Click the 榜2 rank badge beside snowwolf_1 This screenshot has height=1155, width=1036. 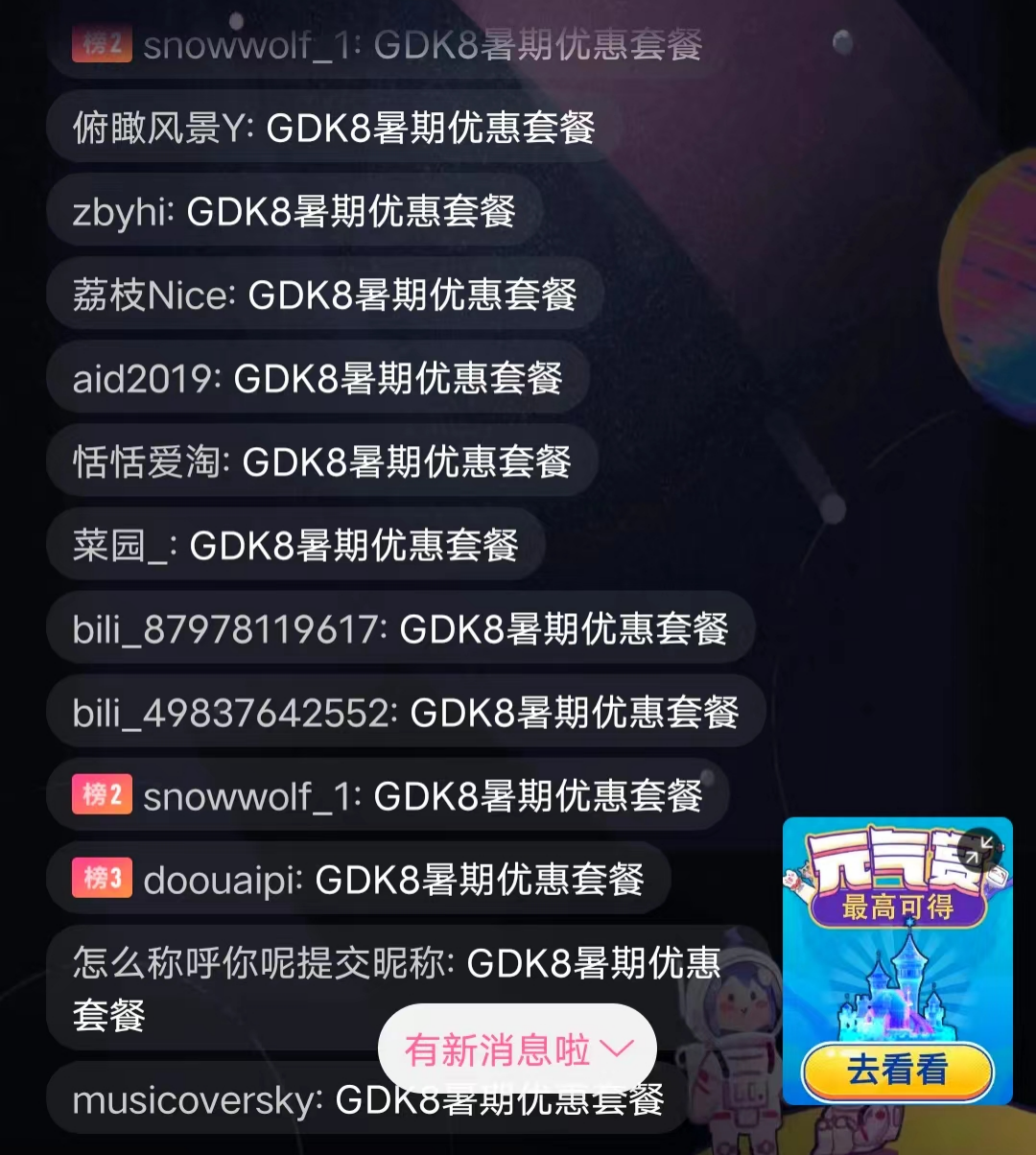tap(102, 795)
